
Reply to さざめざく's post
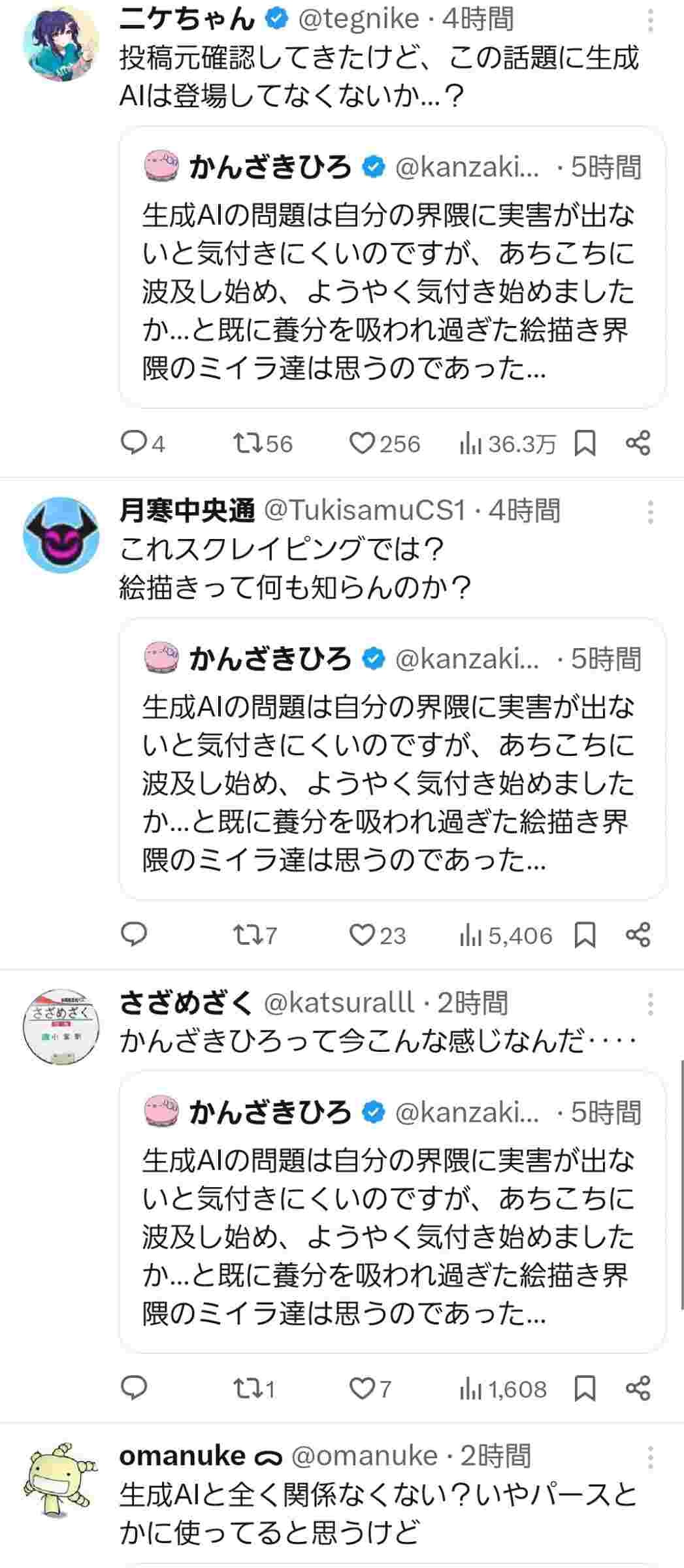[135, 1388]
